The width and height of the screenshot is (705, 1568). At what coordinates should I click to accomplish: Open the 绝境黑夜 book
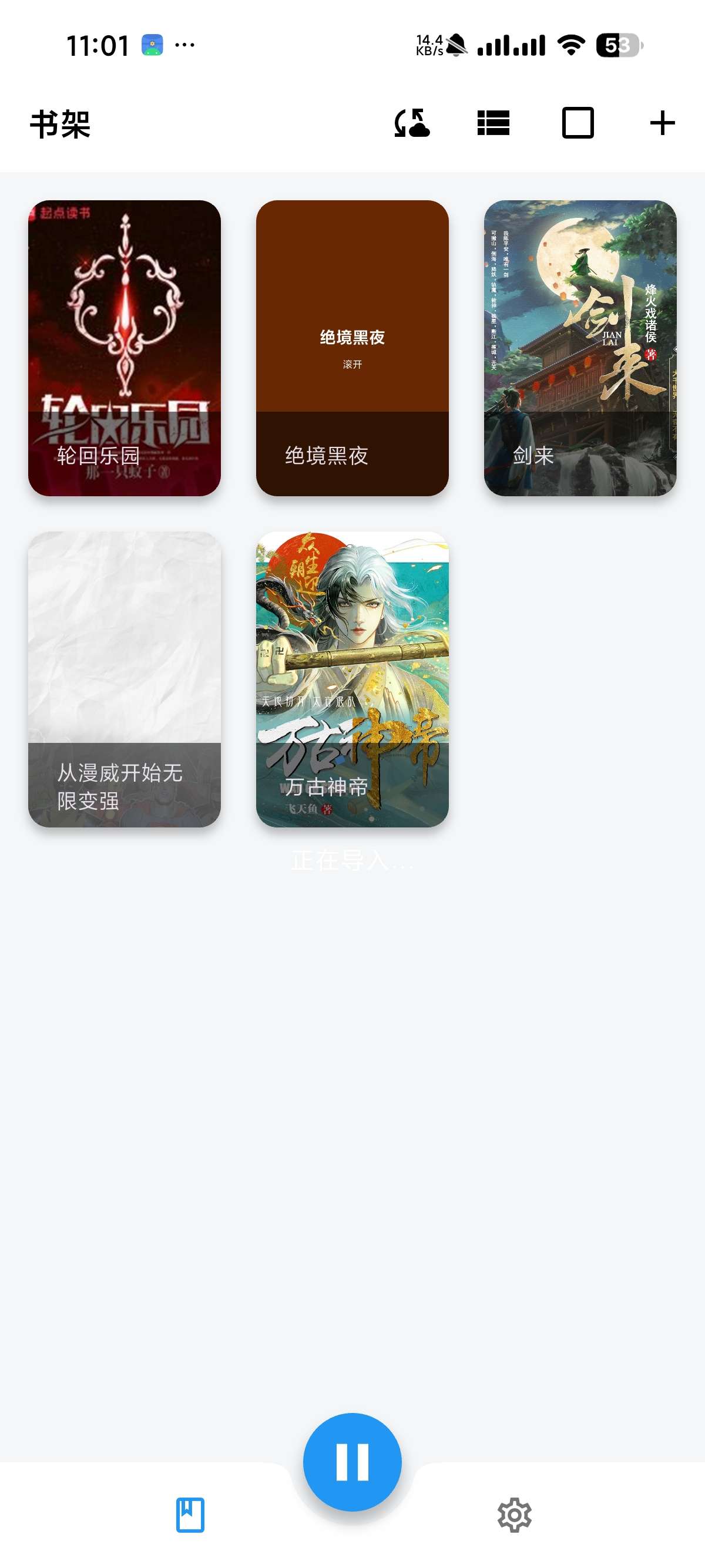pyautogui.click(x=352, y=350)
